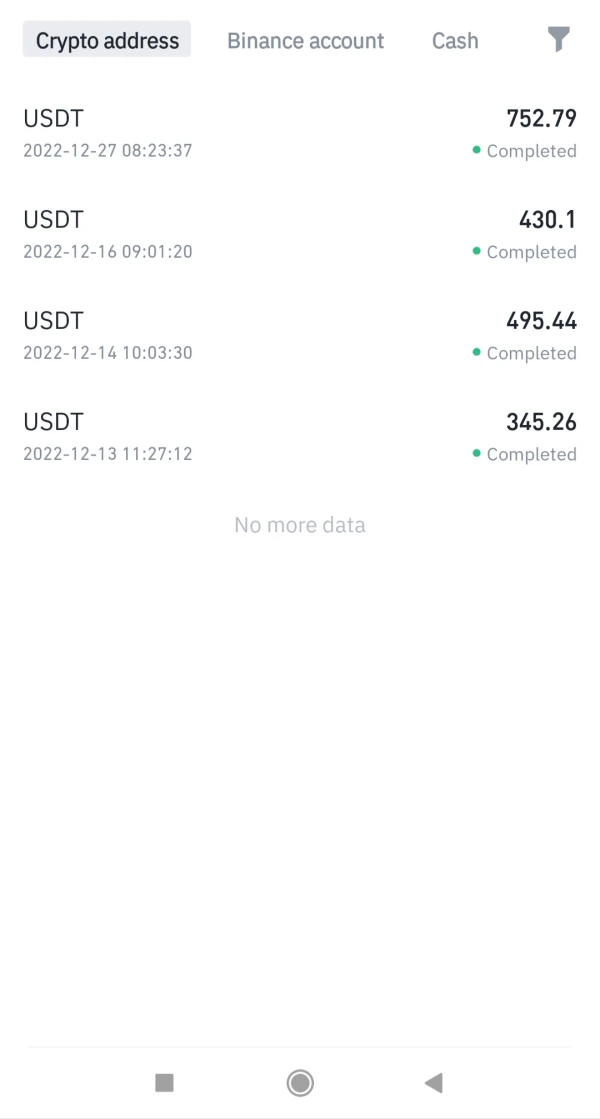This screenshot has width=600, height=1119.
Task: Open the filter icon
Action: tap(559, 40)
